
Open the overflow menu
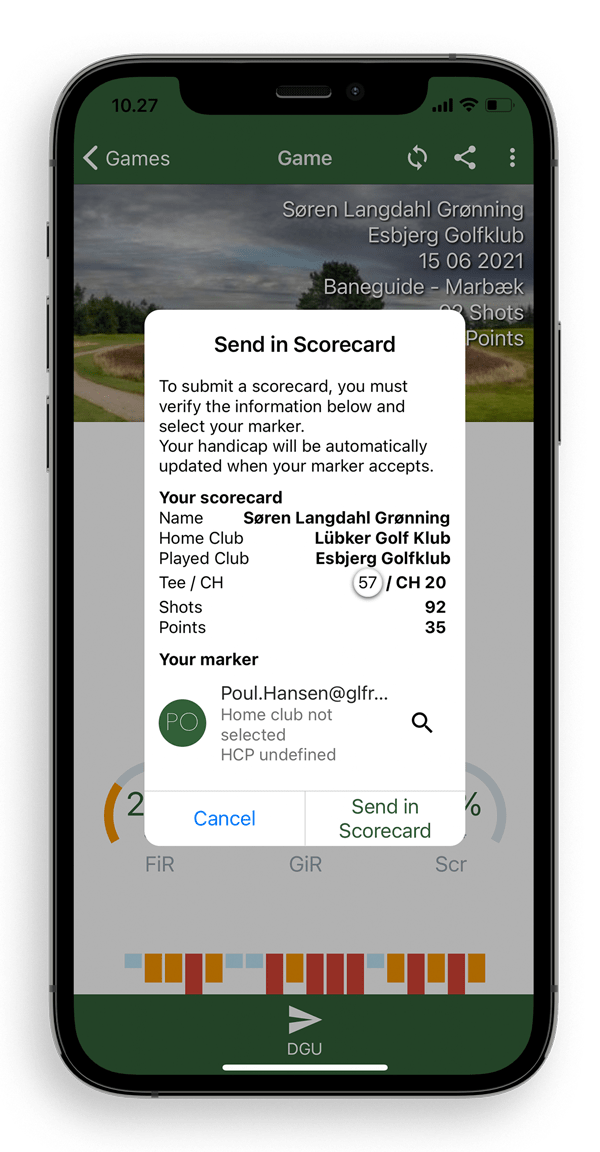(x=512, y=158)
